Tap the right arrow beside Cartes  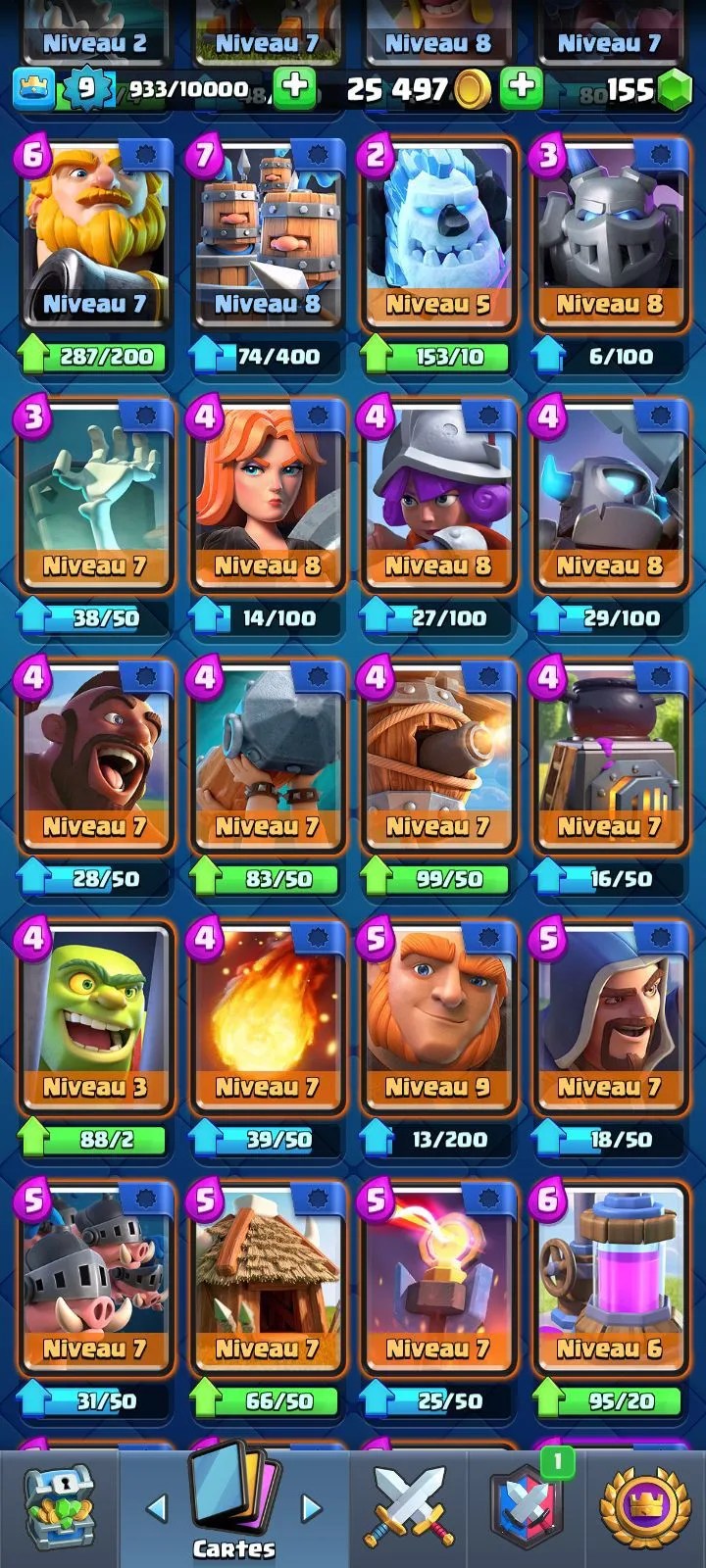point(312,1507)
